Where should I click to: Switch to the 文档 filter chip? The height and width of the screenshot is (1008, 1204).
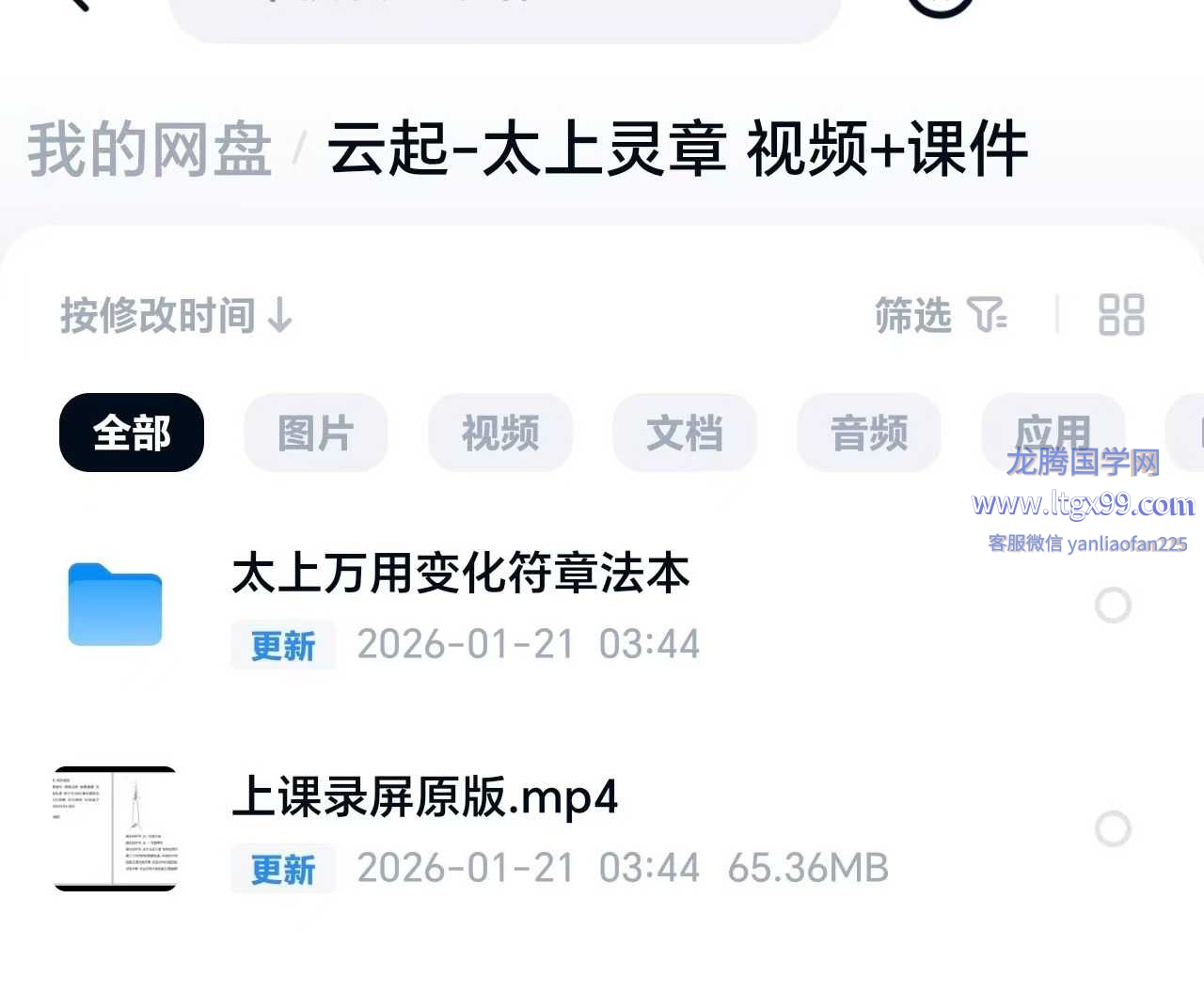point(685,433)
